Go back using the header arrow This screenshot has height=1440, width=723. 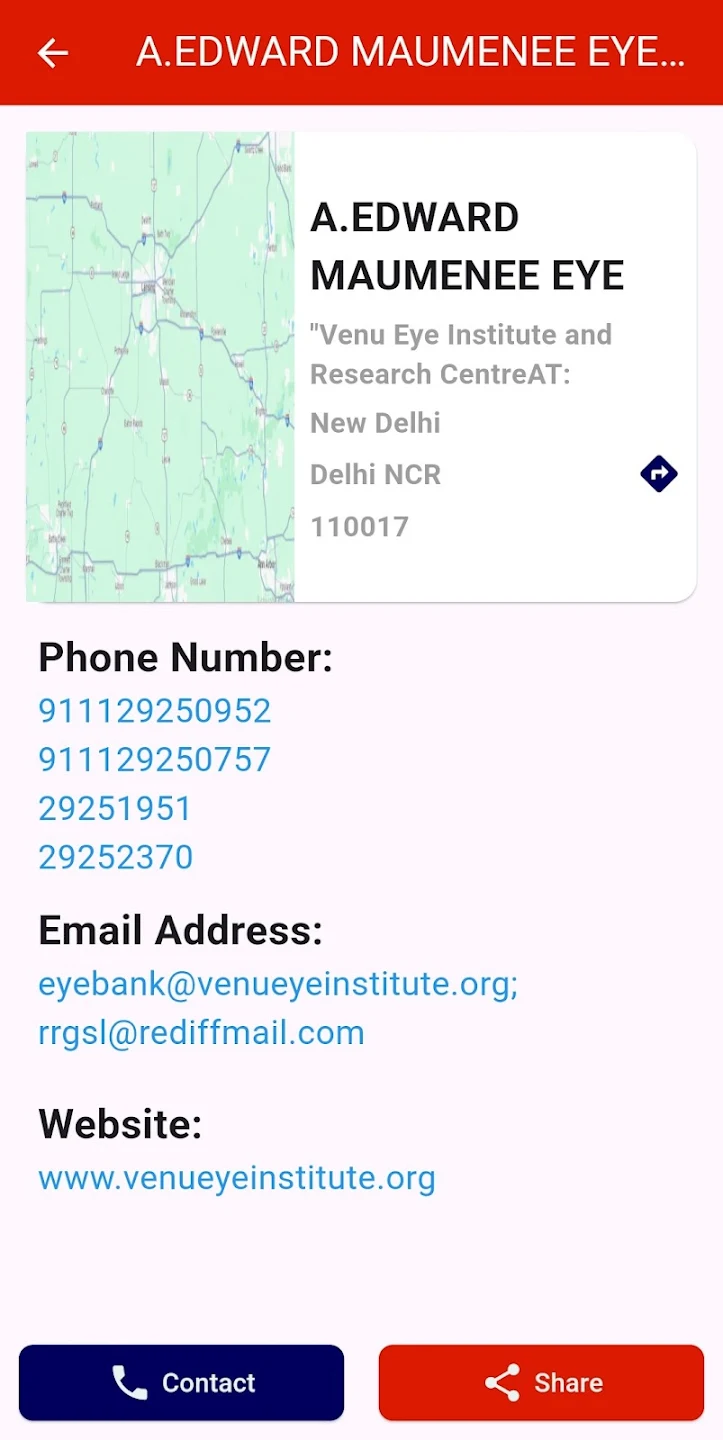point(53,53)
